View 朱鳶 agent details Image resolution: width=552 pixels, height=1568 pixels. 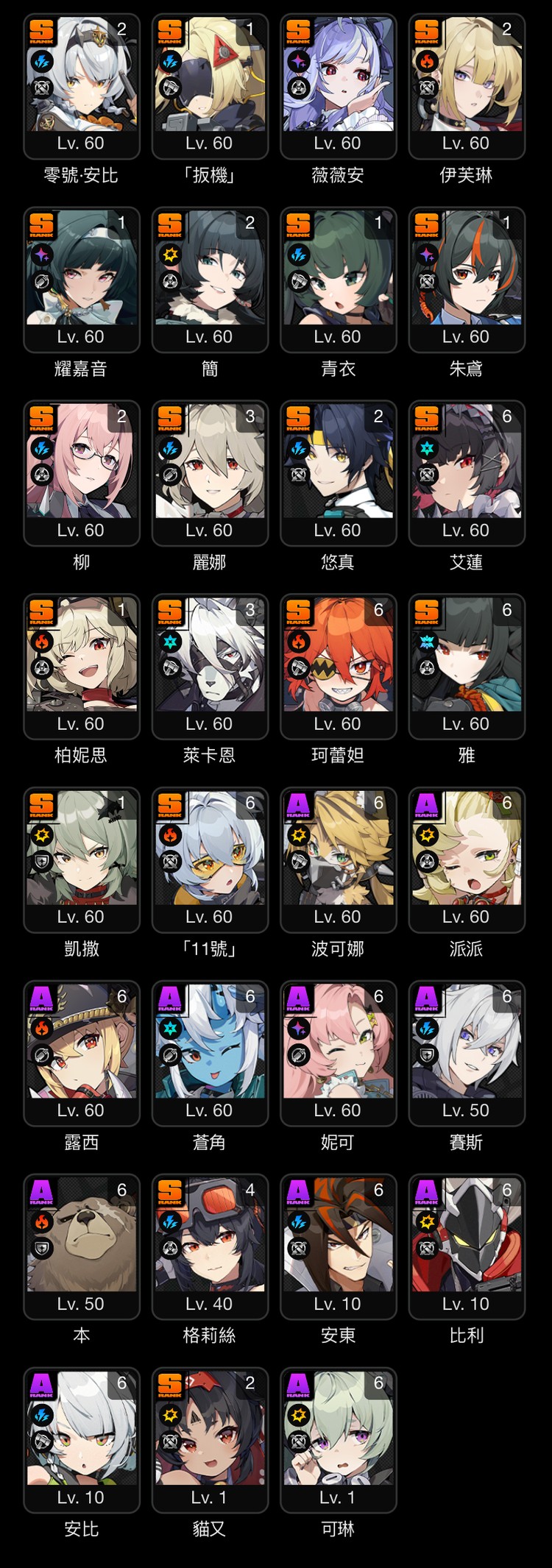(x=467, y=280)
